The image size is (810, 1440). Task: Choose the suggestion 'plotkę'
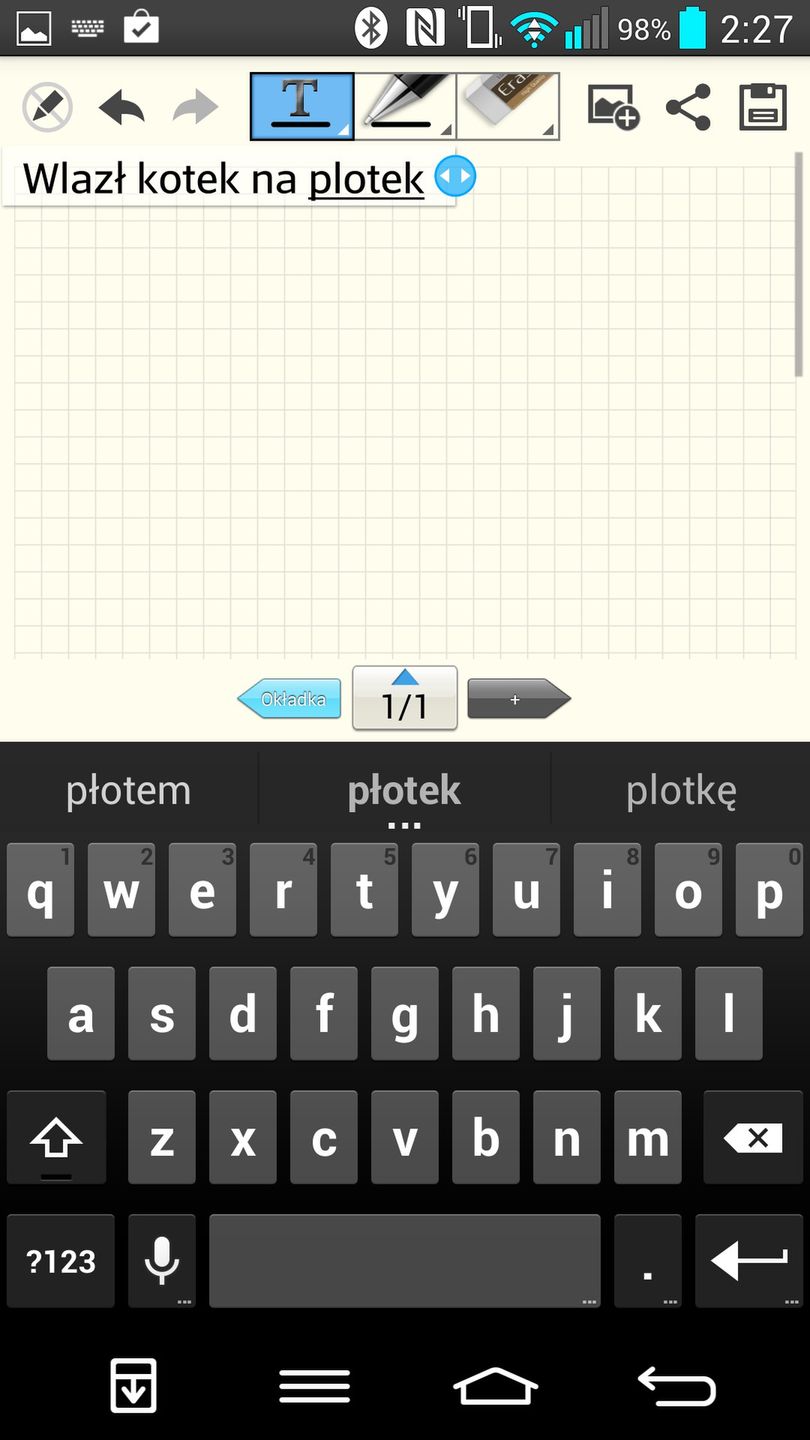(x=681, y=791)
